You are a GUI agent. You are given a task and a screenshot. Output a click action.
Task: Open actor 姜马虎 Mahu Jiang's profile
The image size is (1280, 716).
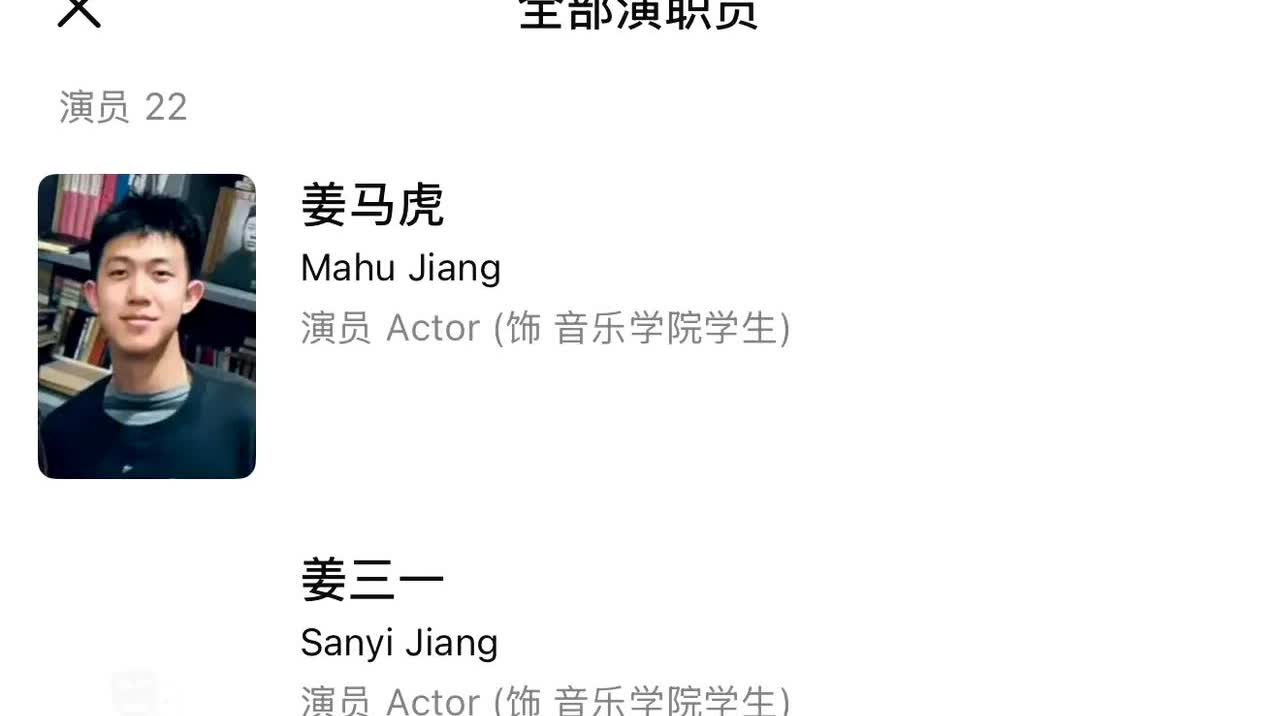pos(372,206)
